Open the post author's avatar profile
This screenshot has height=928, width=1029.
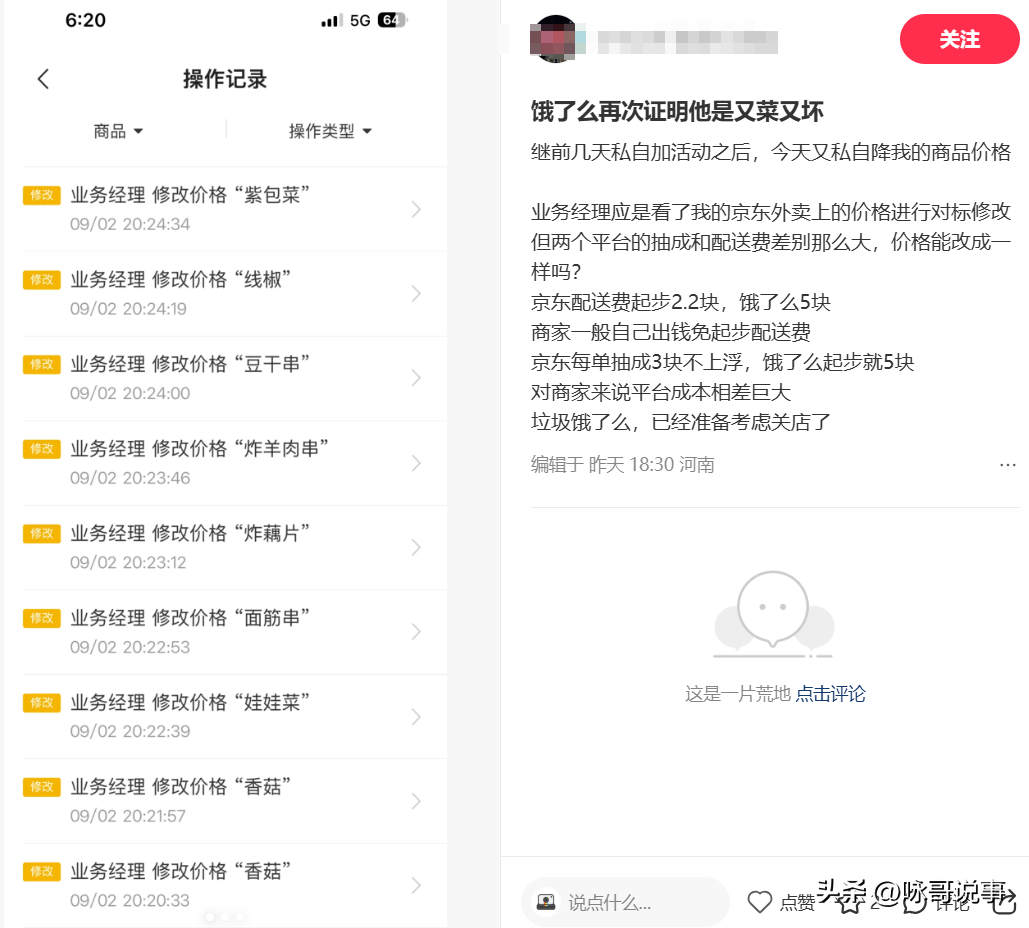[x=555, y=40]
